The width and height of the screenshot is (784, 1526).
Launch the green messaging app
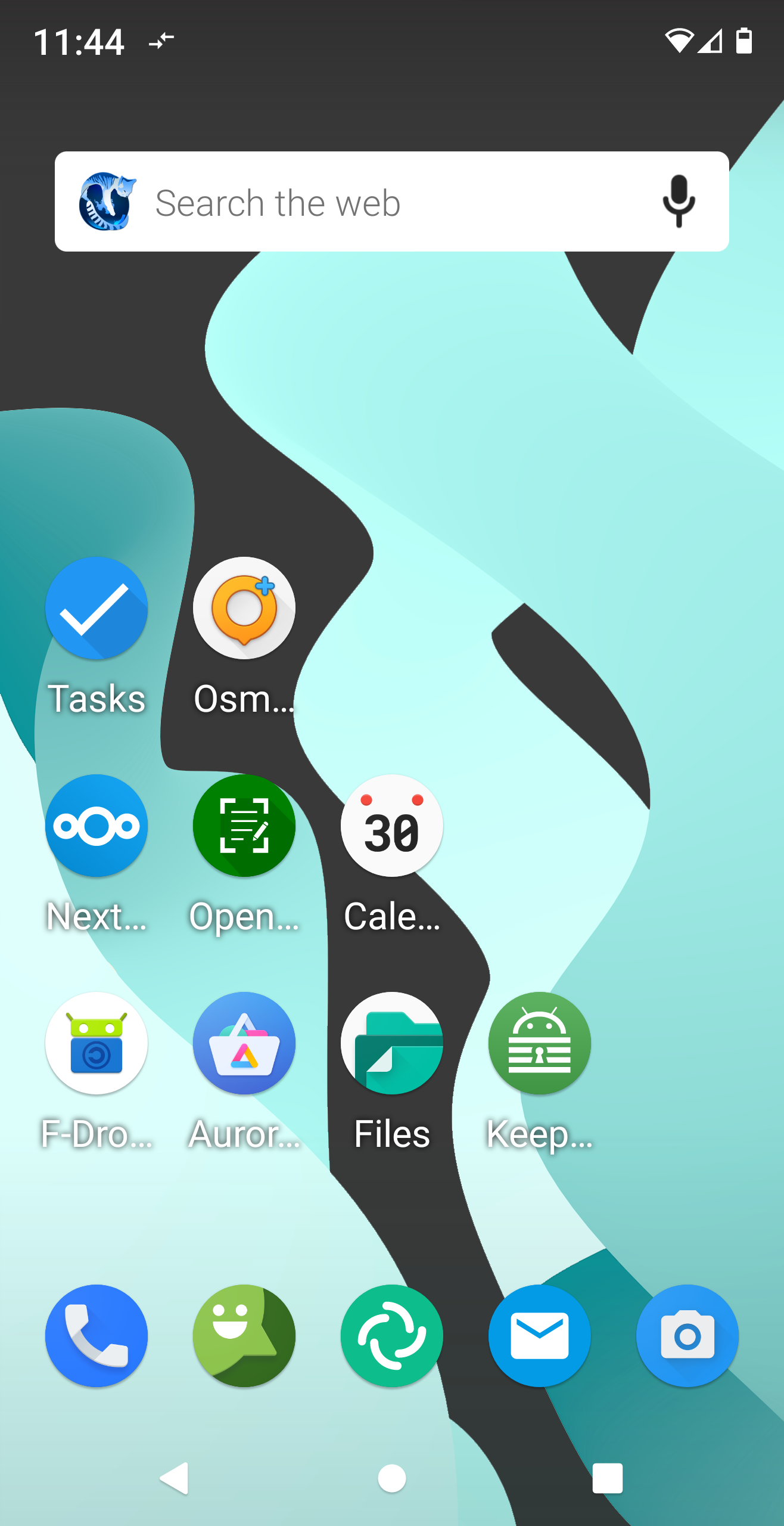pos(244,1336)
